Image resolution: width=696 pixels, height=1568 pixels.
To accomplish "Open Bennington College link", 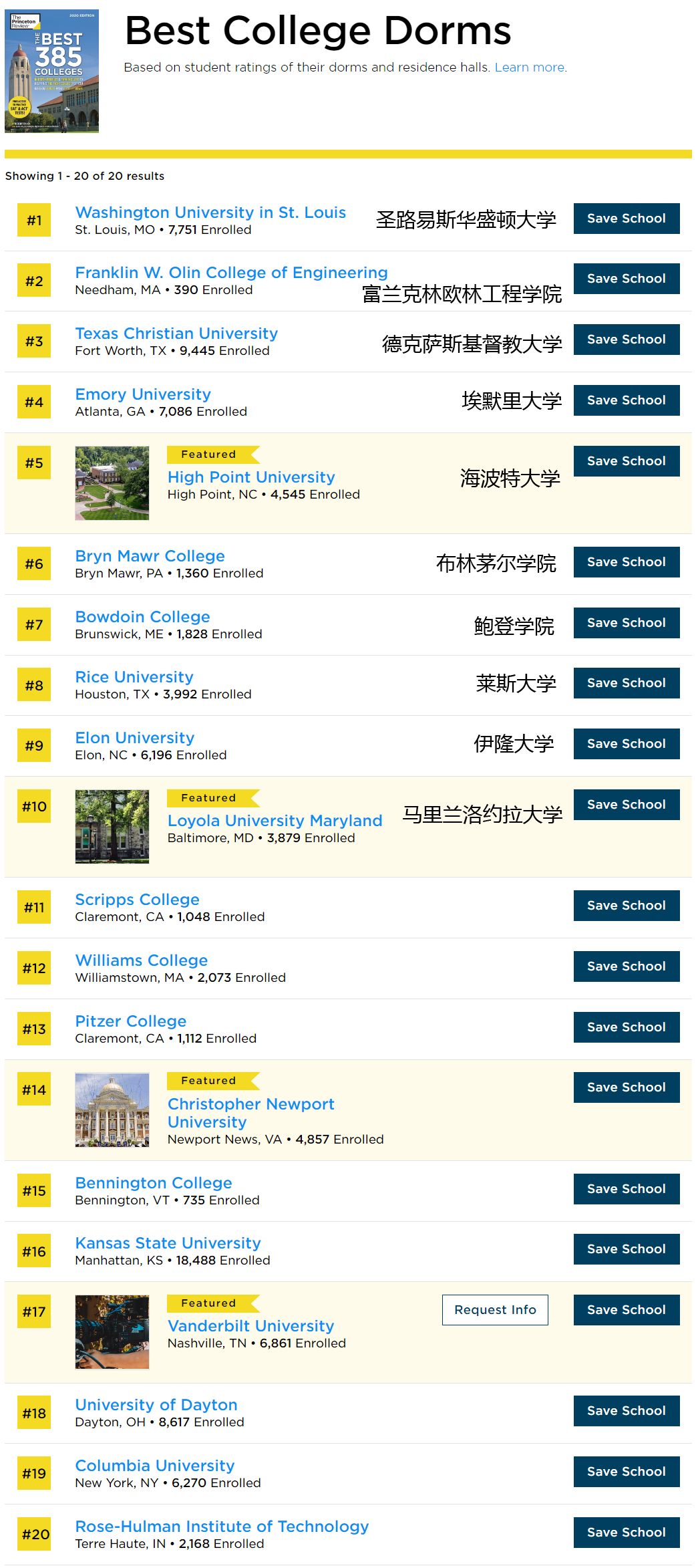I will [x=154, y=1183].
